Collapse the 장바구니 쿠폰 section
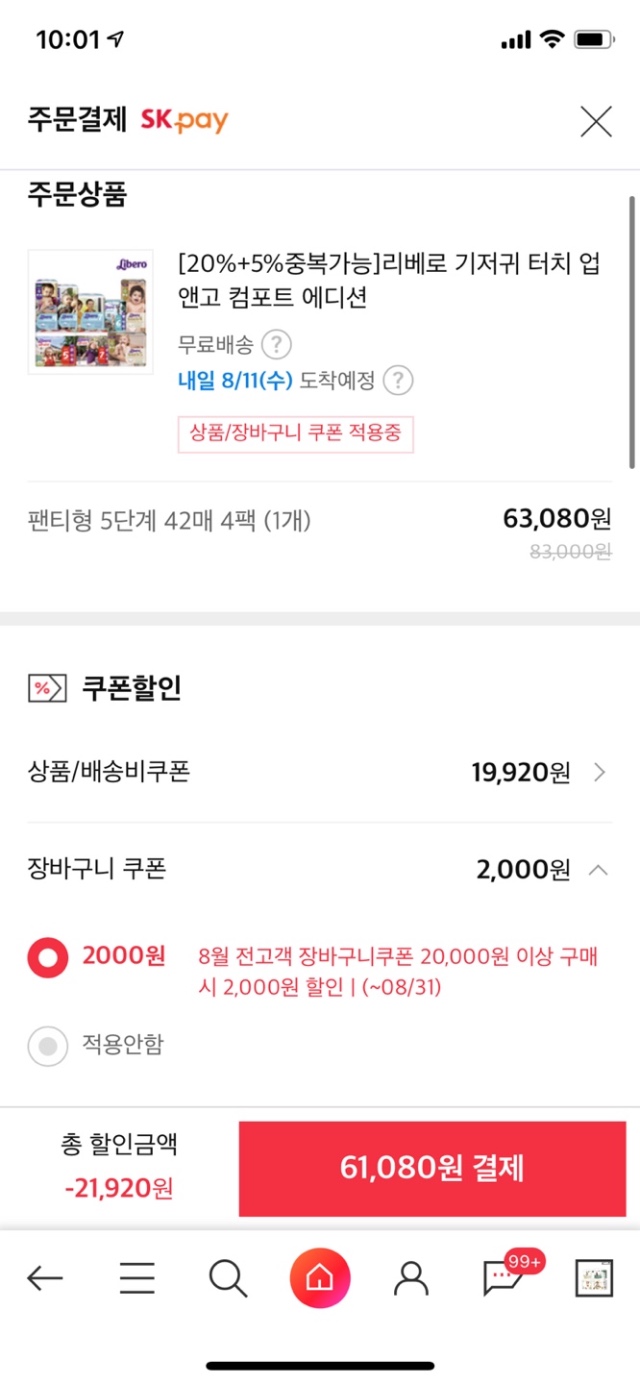The image size is (640, 1384). pos(598,870)
